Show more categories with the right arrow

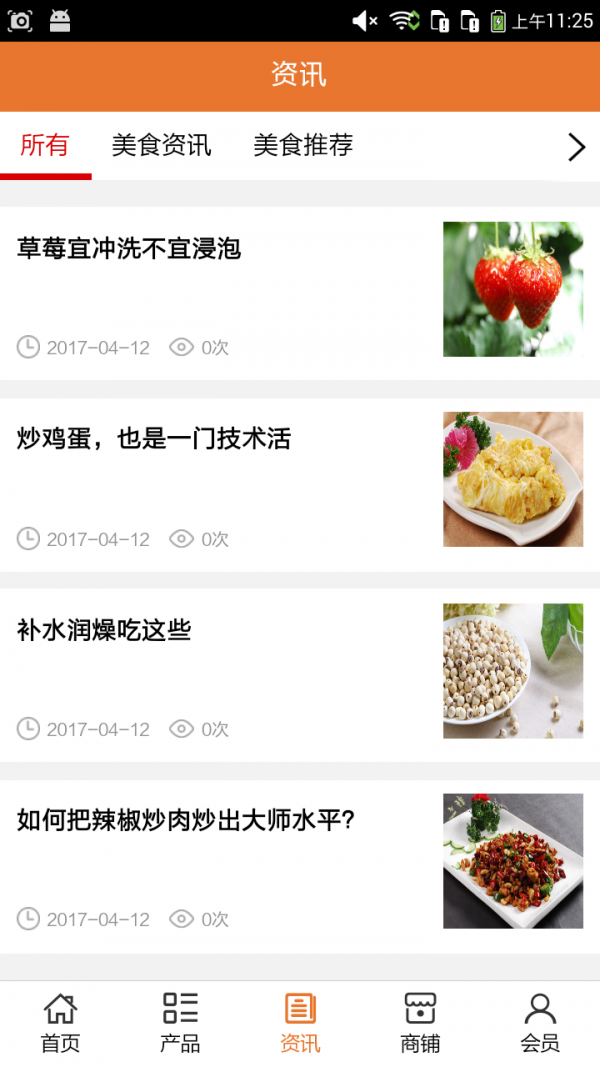click(576, 148)
